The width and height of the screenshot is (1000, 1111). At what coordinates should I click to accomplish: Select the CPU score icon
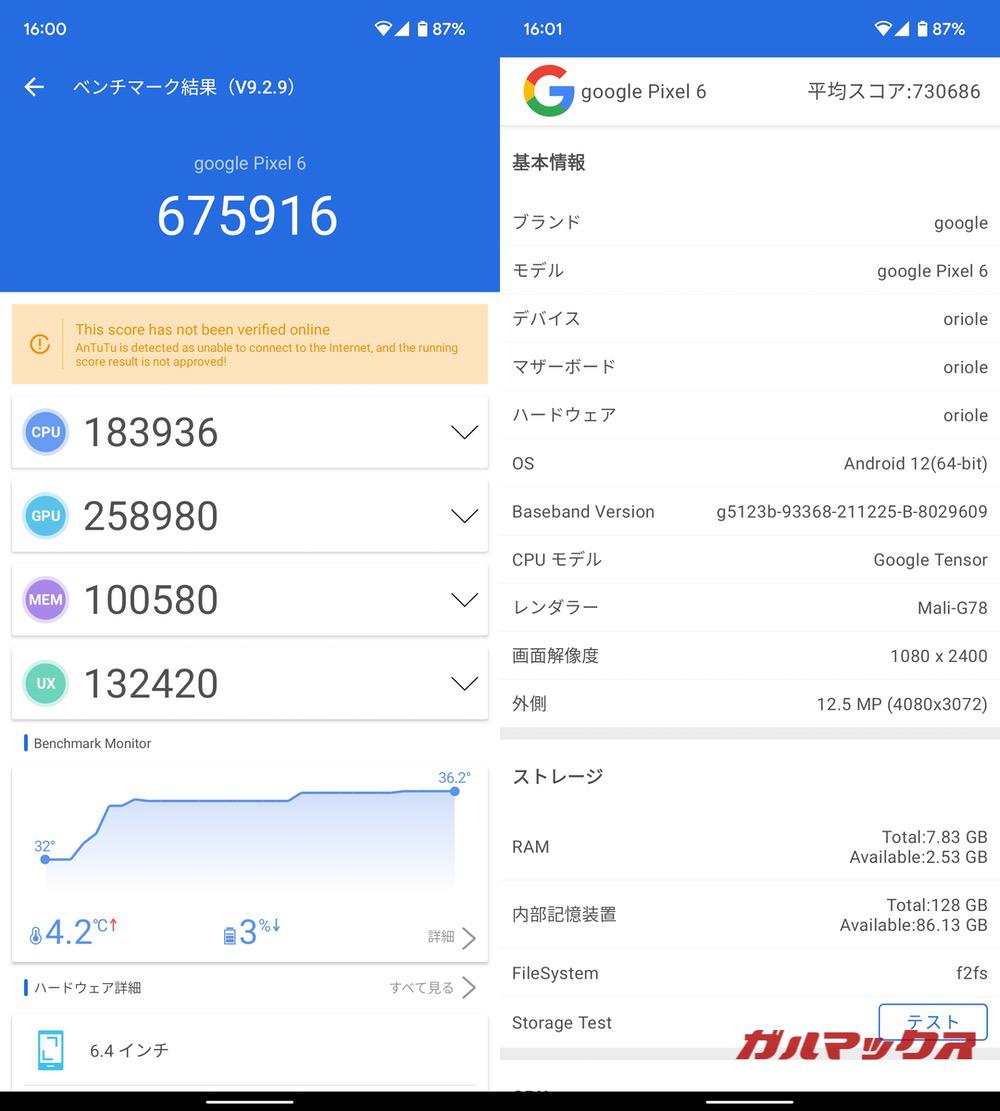coord(45,431)
